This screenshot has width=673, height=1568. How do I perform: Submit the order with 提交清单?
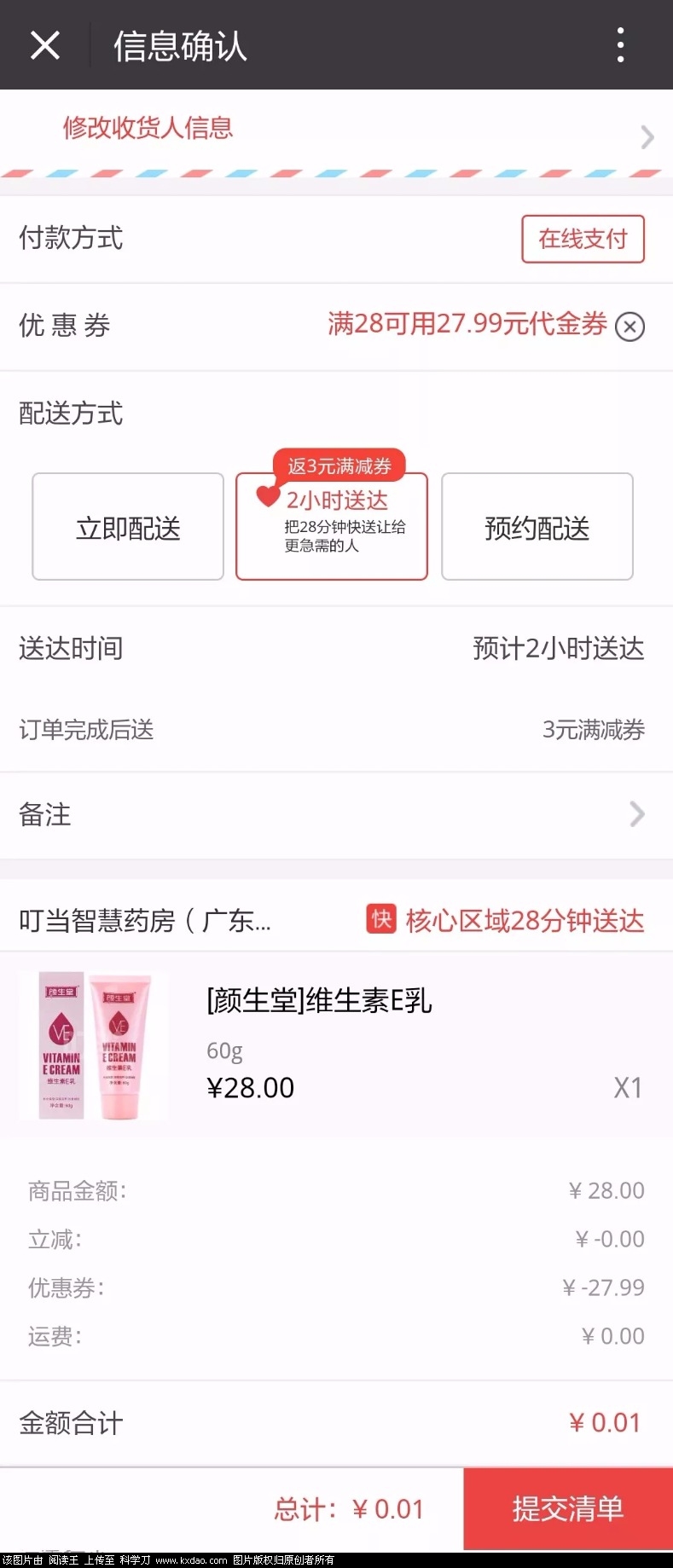tap(567, 1508)
